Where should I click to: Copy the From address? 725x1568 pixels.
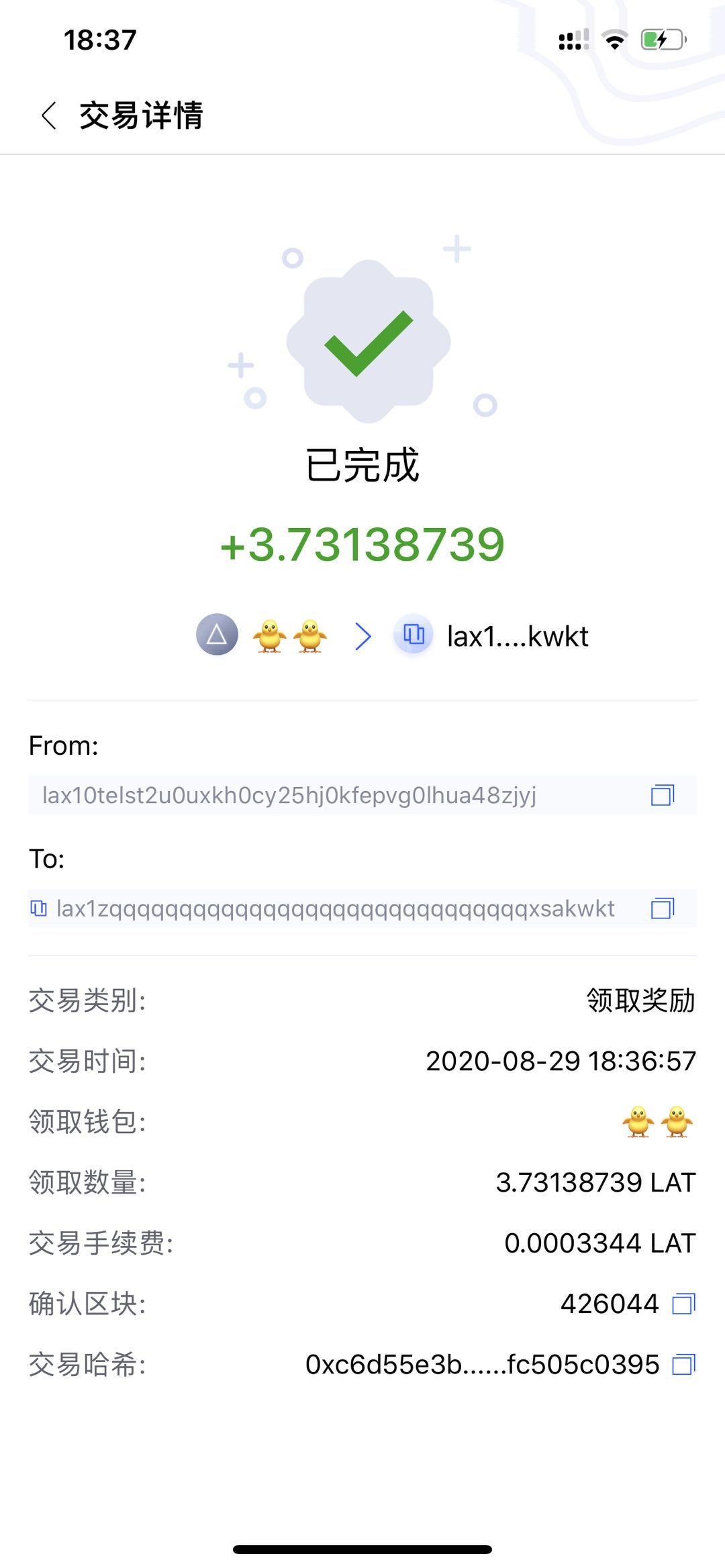663,795
